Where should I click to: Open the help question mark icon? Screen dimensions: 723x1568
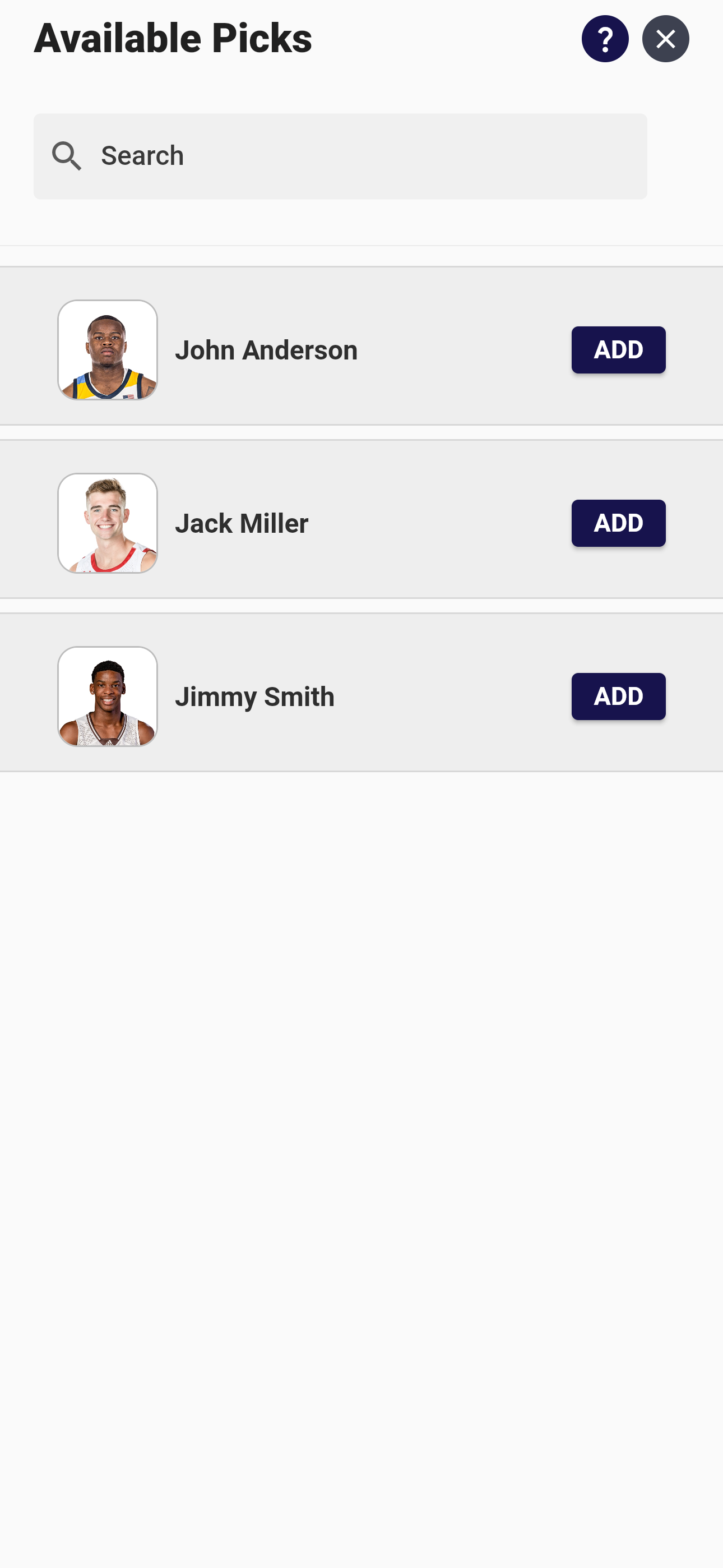(604, 39)
